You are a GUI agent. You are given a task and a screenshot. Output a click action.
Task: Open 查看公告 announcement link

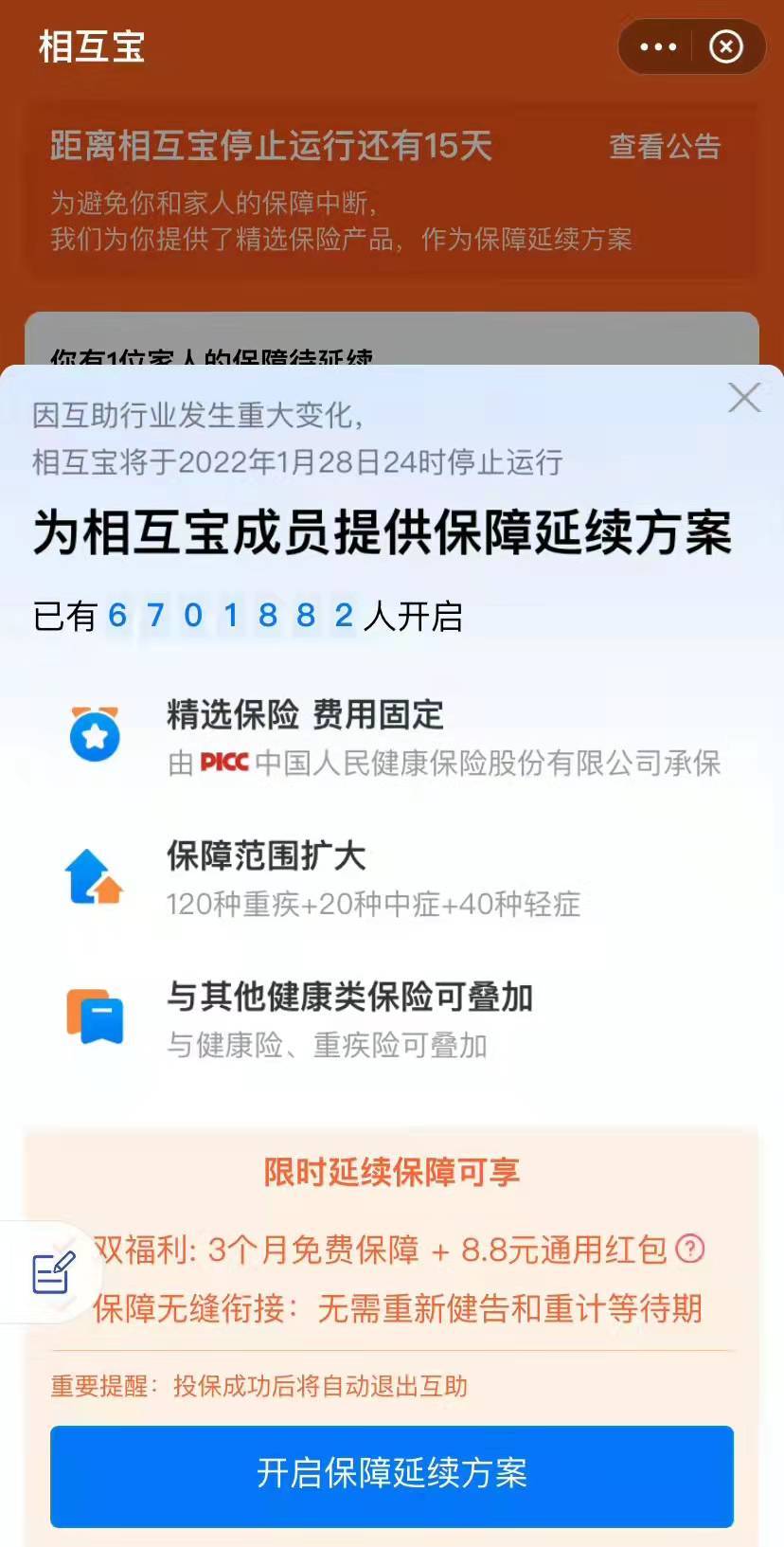(x=665, y=147)
